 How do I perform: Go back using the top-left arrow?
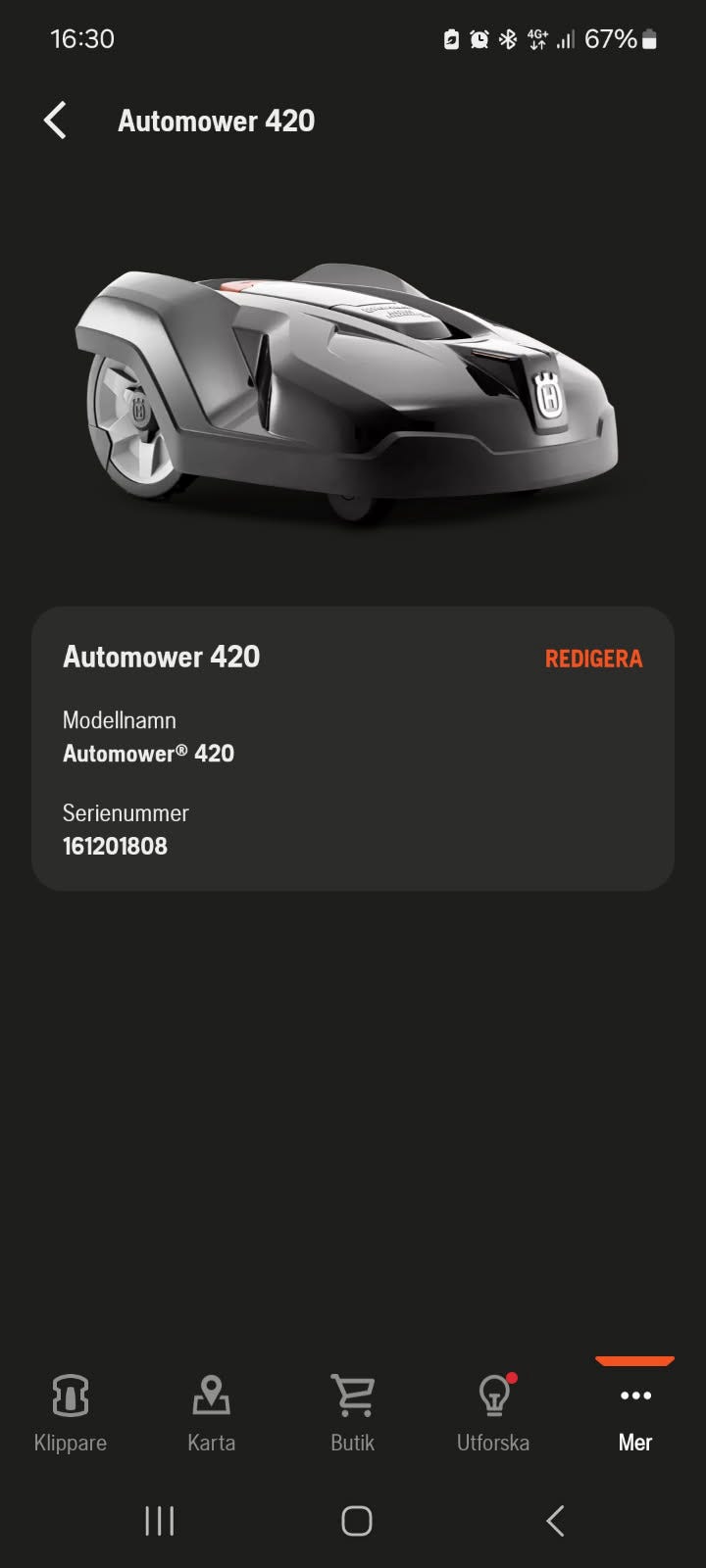tap(56, 121)
